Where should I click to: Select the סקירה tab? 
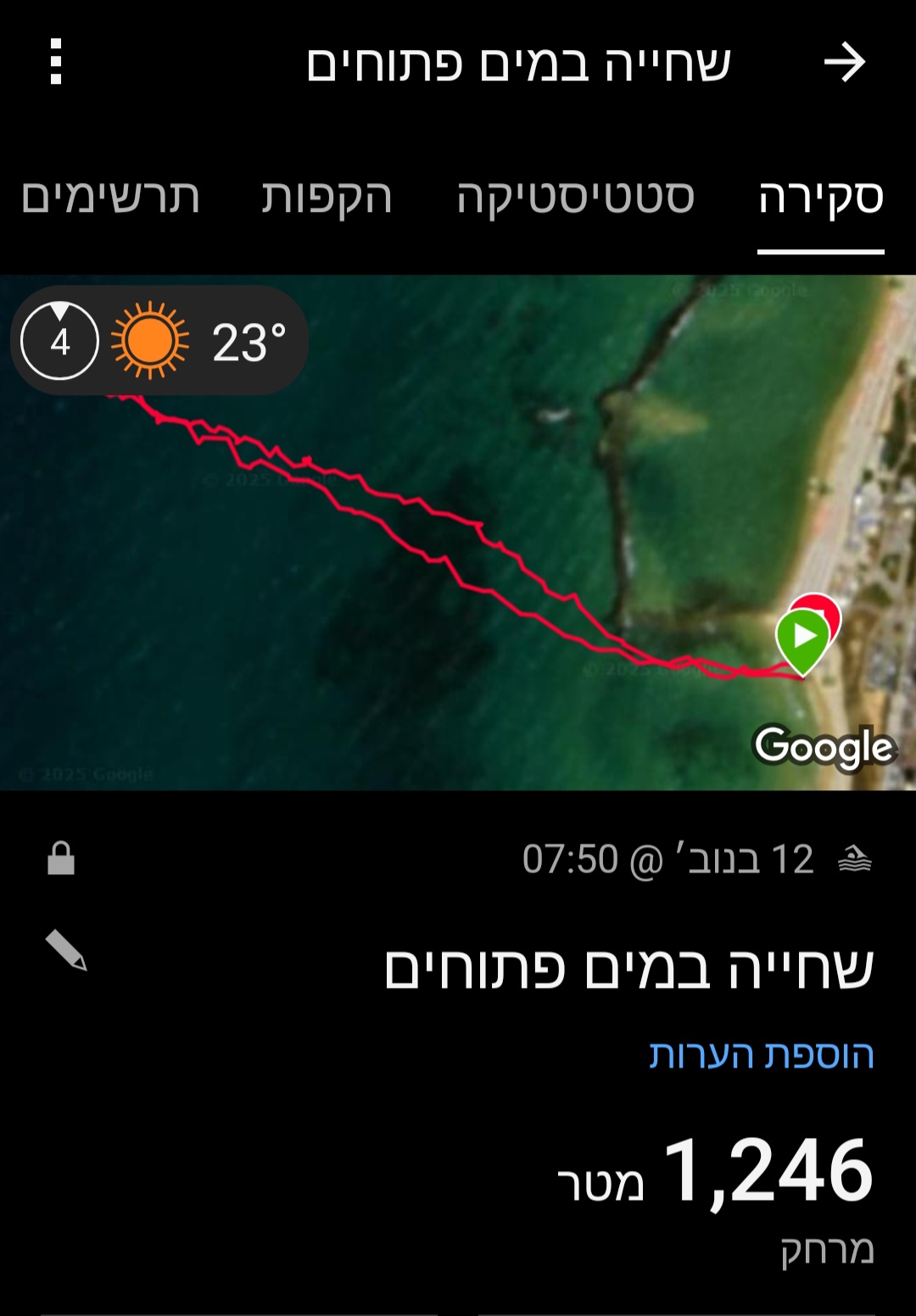tap(820, 198)
